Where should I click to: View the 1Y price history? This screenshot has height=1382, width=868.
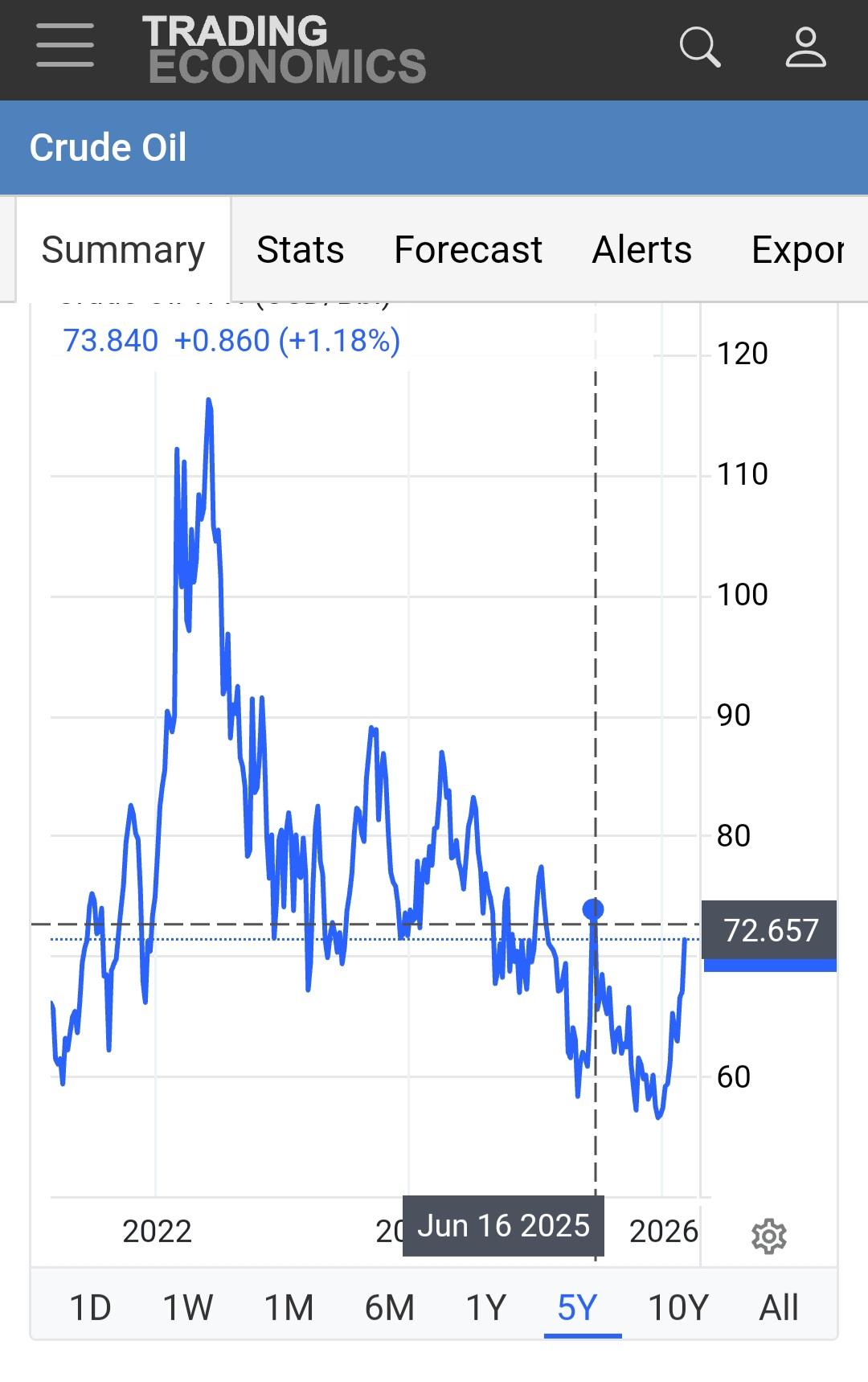(x=486, y=1308)
